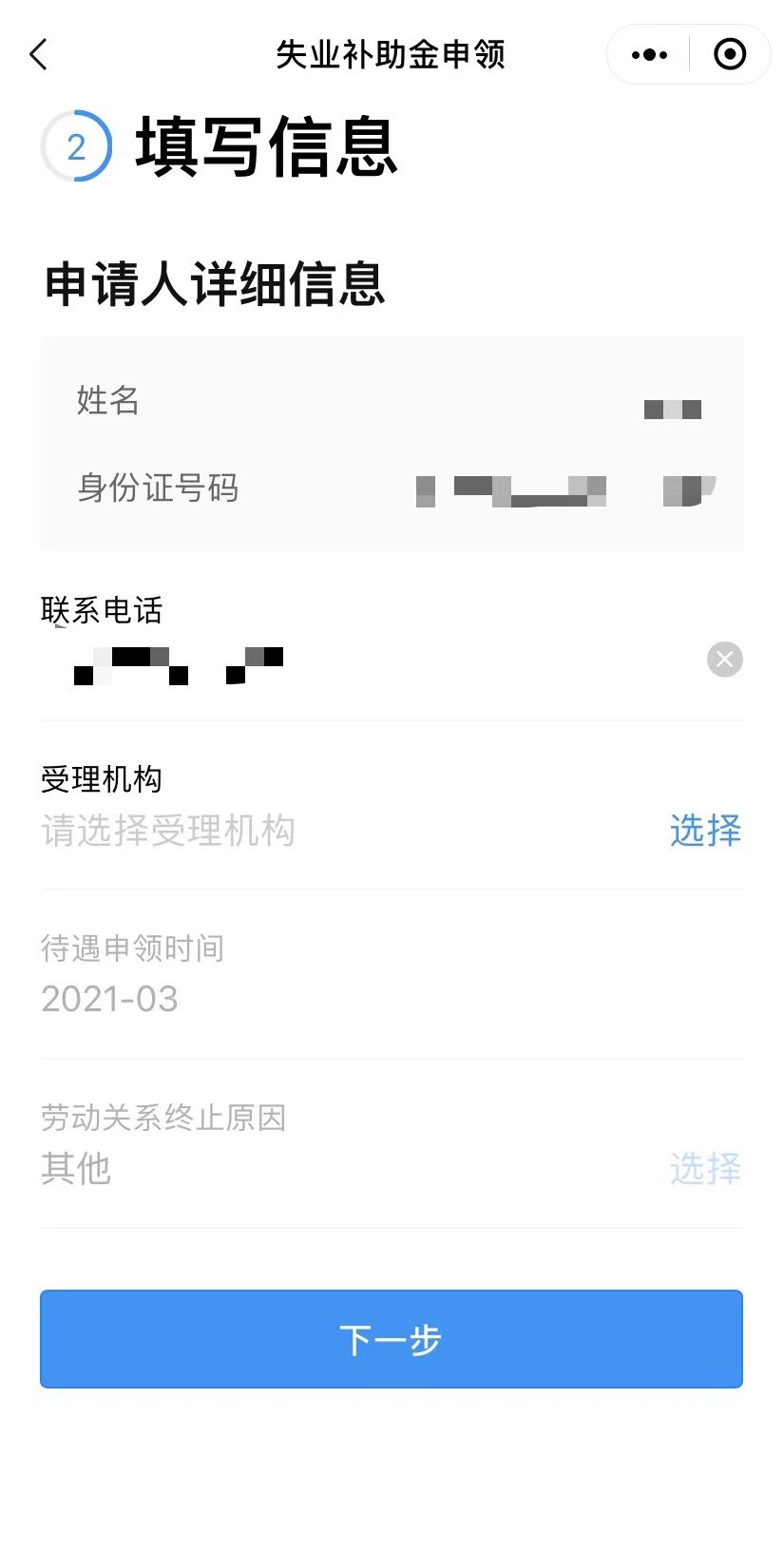This screenshot has width=784, height=1551.
Task: Go back using the top-left arrow
Action: [39, 55]
